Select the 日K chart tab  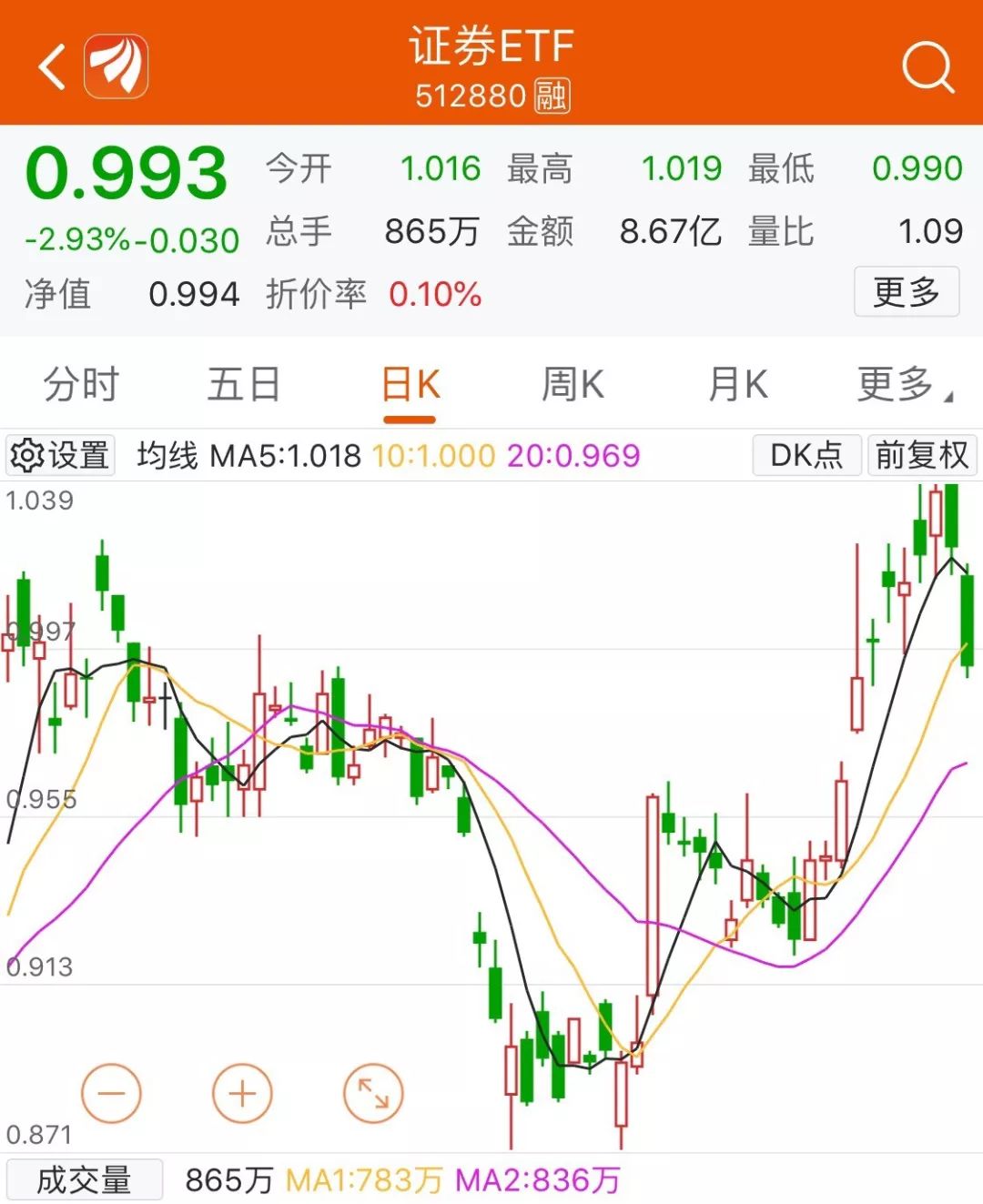(410, 386)
